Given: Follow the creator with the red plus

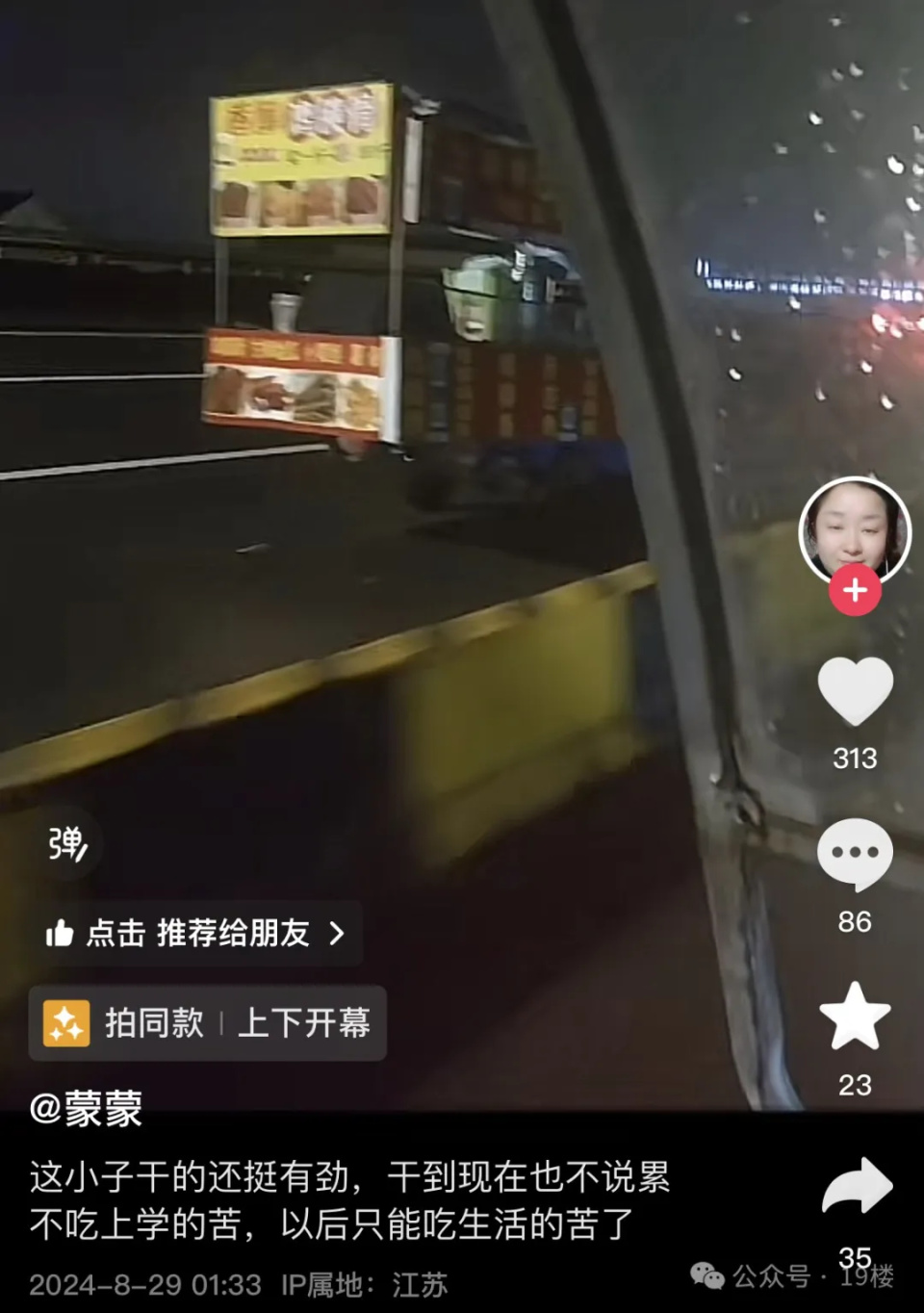Looking at the screenshot, I should click(x=855, y=590).
